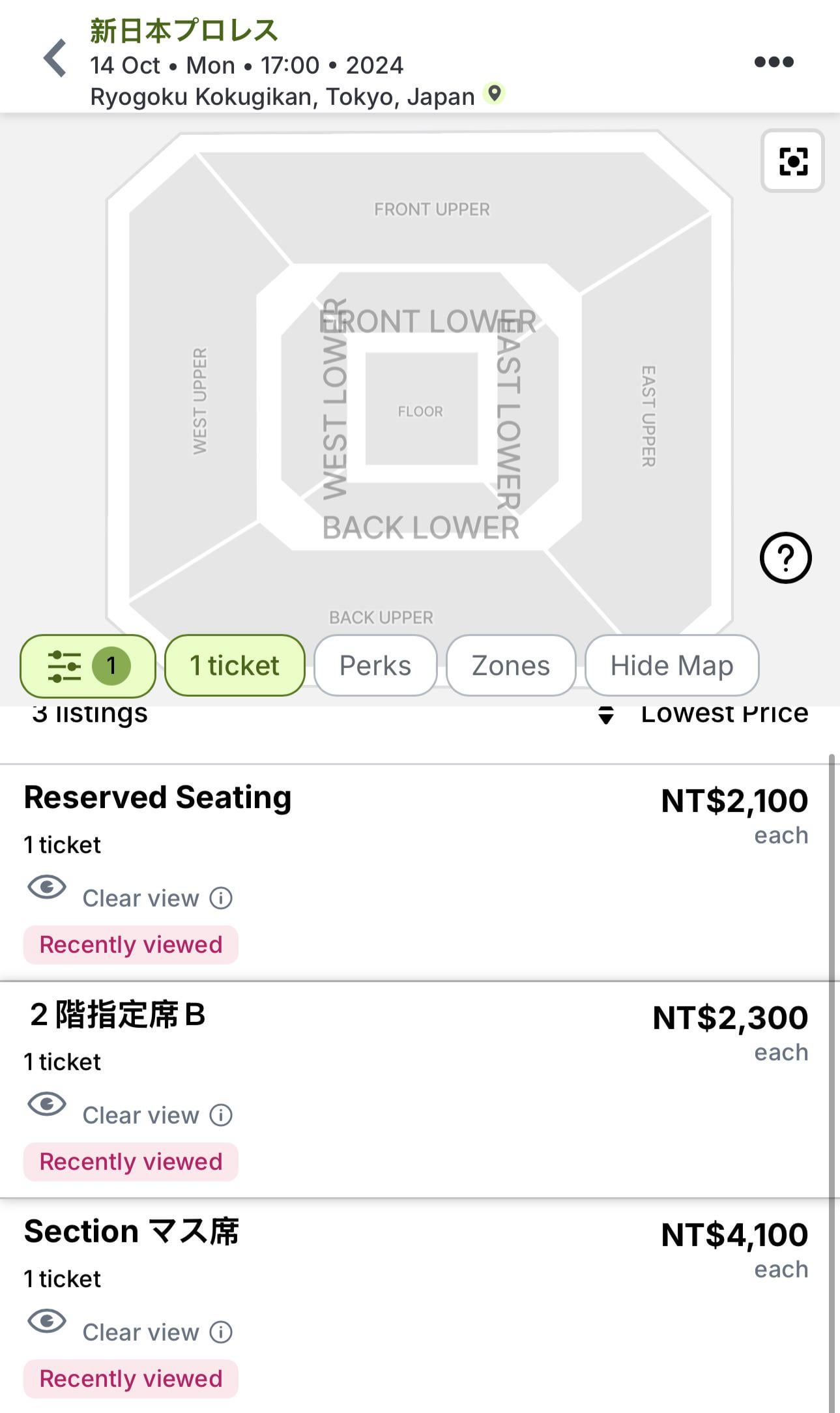Viewport: 840px width, 1413px height.
Task: Show Clear view info for 2階指定席B
Action: (221, 1115)
